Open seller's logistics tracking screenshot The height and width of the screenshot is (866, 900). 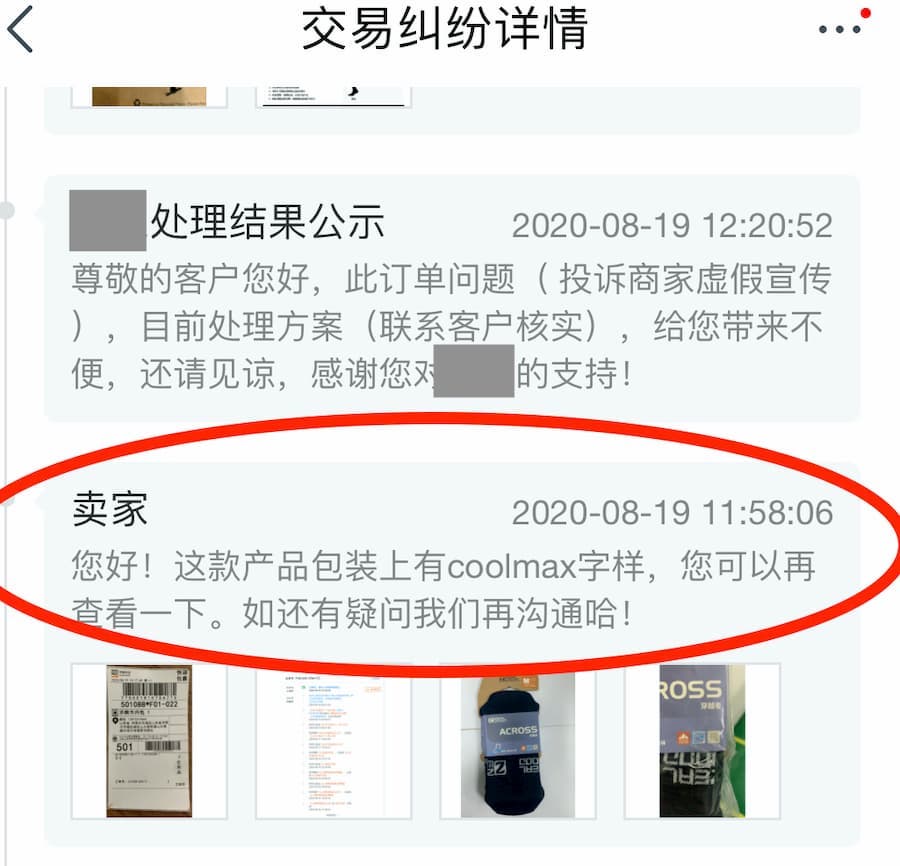333,740
